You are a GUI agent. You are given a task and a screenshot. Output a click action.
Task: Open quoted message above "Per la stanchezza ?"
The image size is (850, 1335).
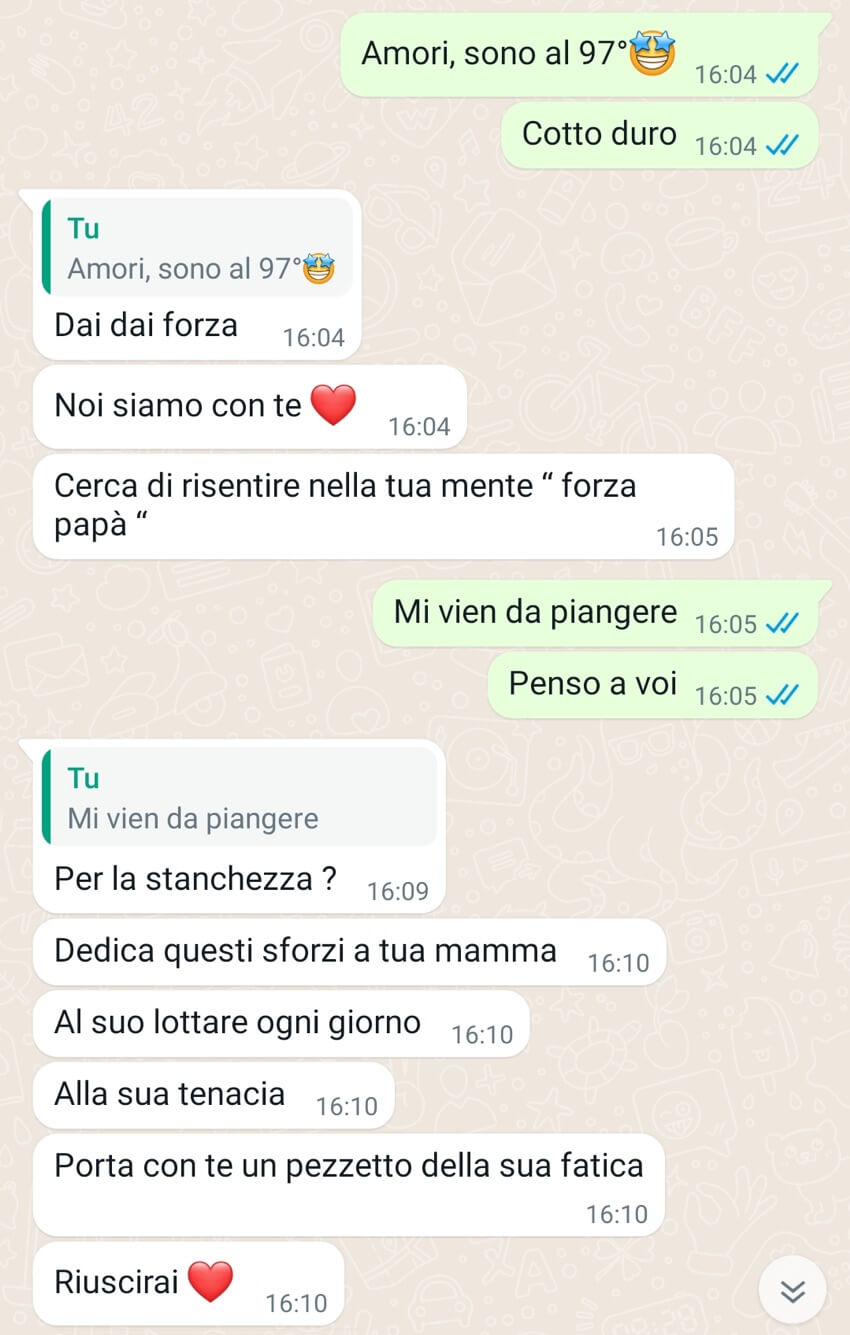pos(240,797)
